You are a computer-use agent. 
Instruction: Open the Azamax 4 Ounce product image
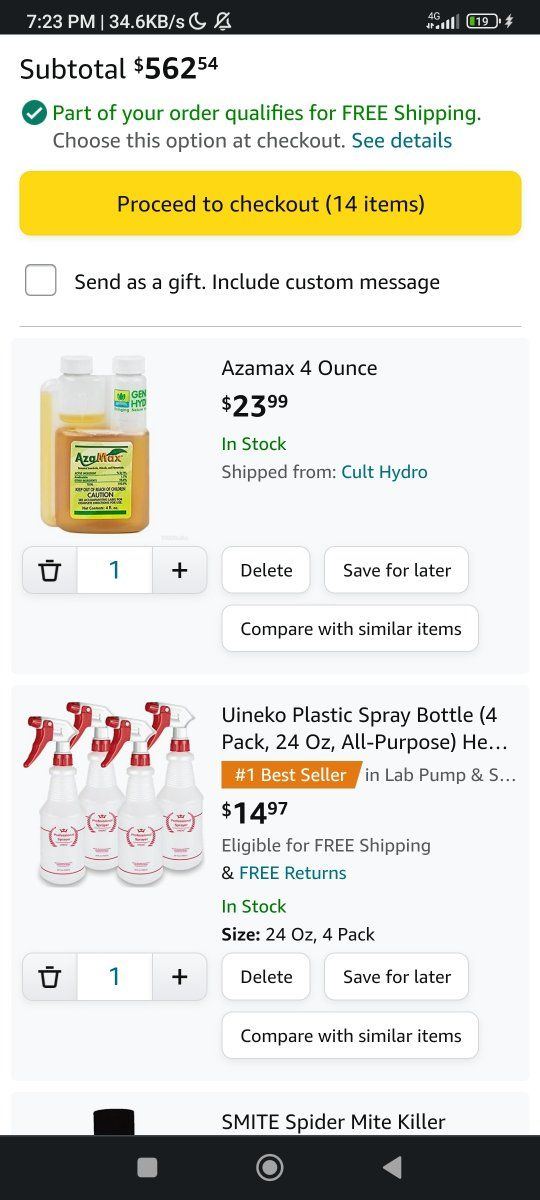95,443
